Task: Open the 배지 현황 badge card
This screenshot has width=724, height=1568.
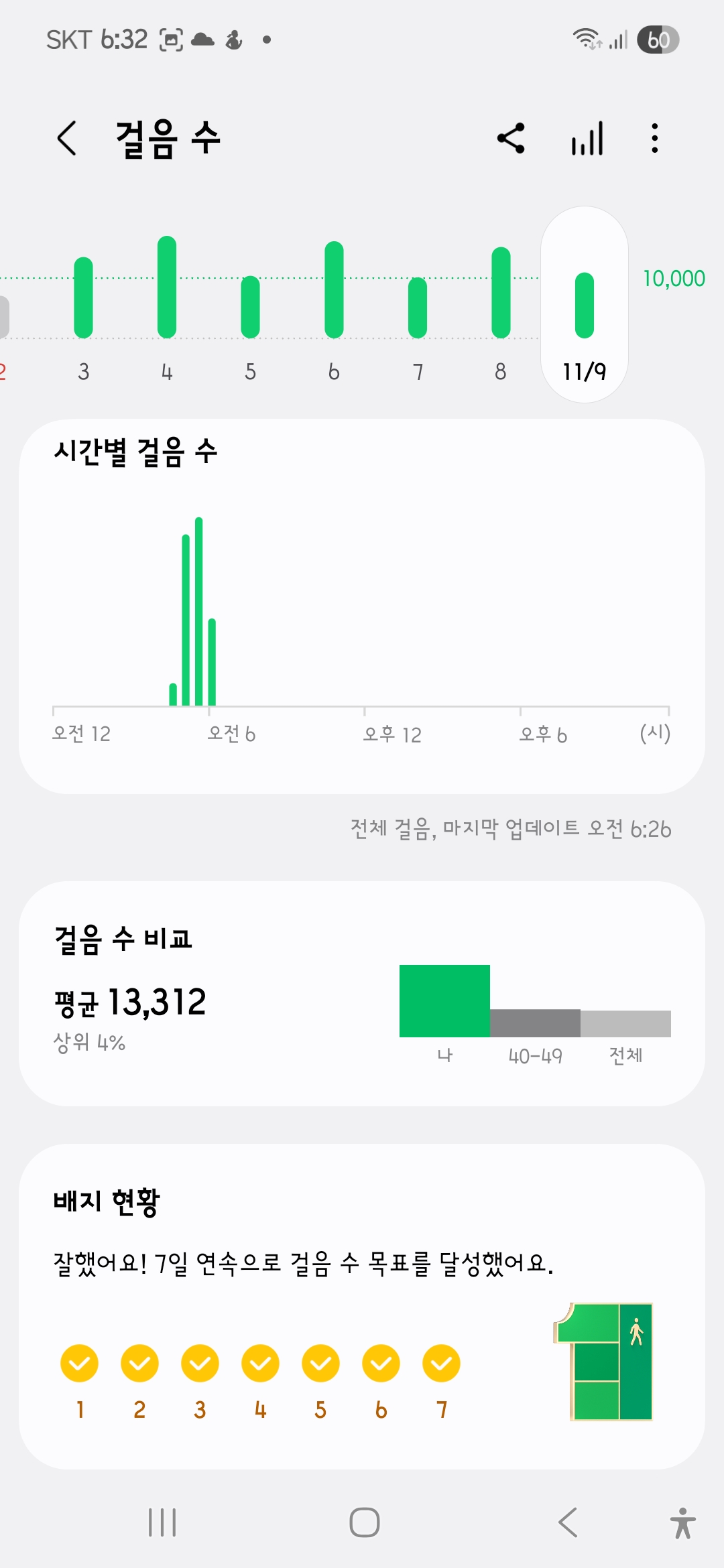Action: pyautogui.click(x=362, y=1305)
